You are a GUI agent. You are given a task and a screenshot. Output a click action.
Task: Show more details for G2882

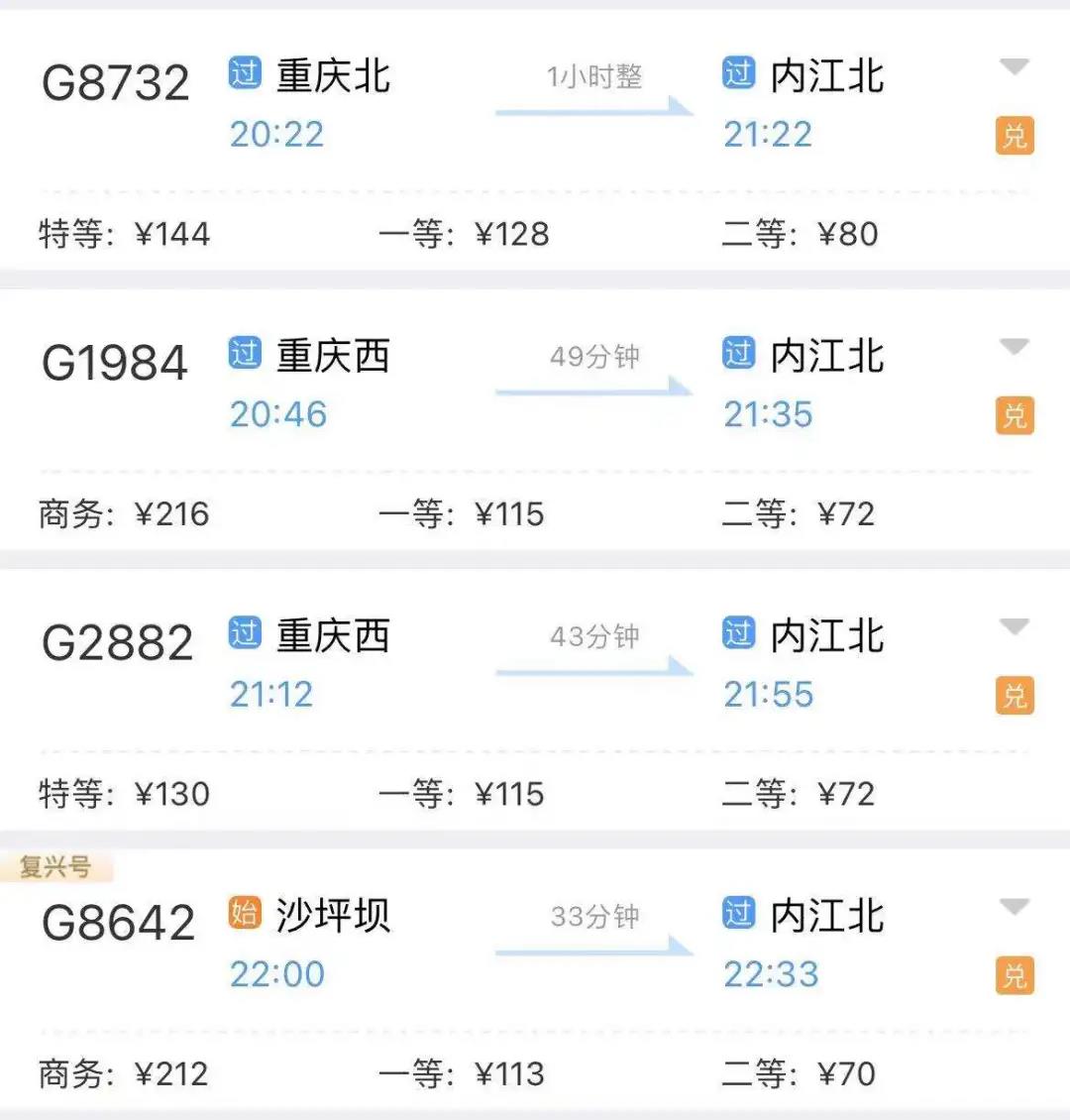click(1014, 627)
